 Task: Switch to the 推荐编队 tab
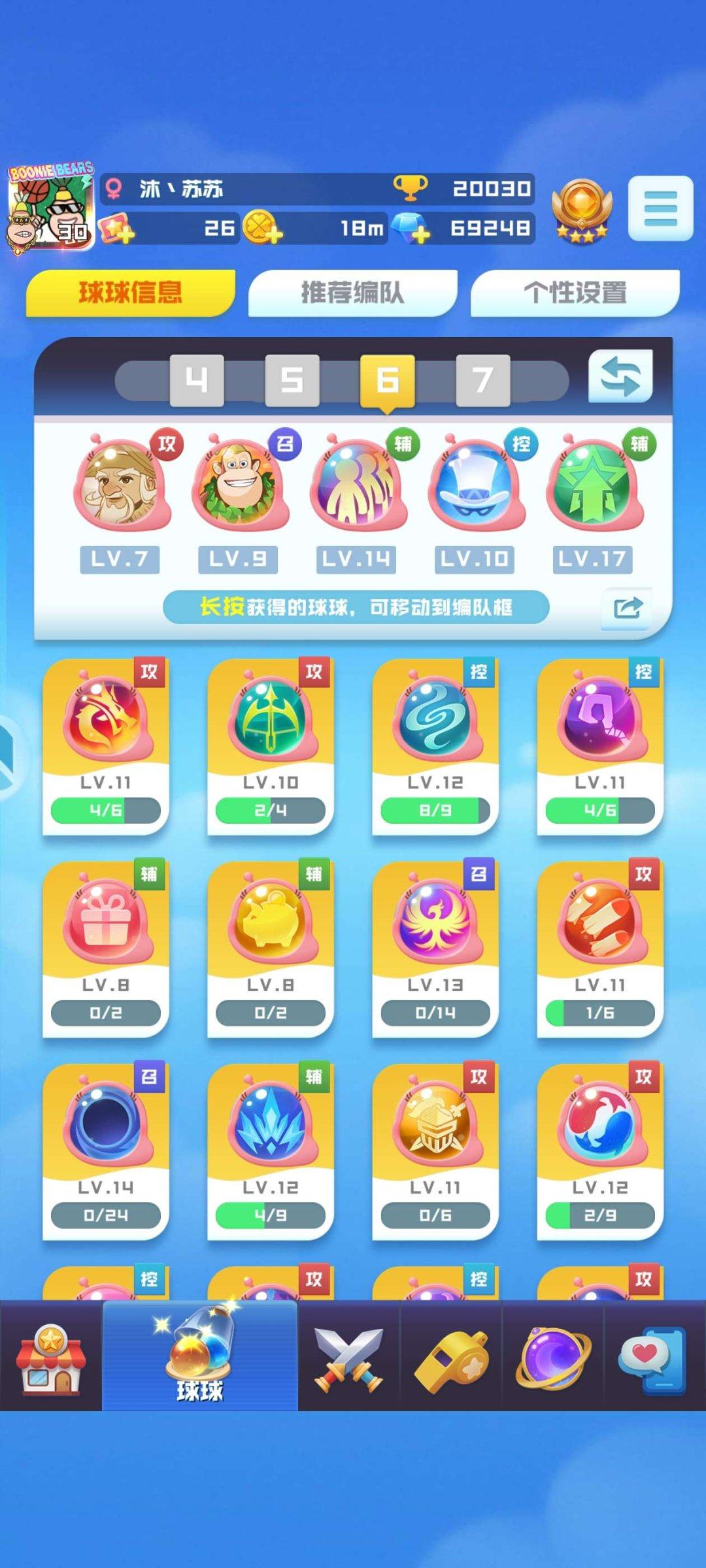click(352, 293)
